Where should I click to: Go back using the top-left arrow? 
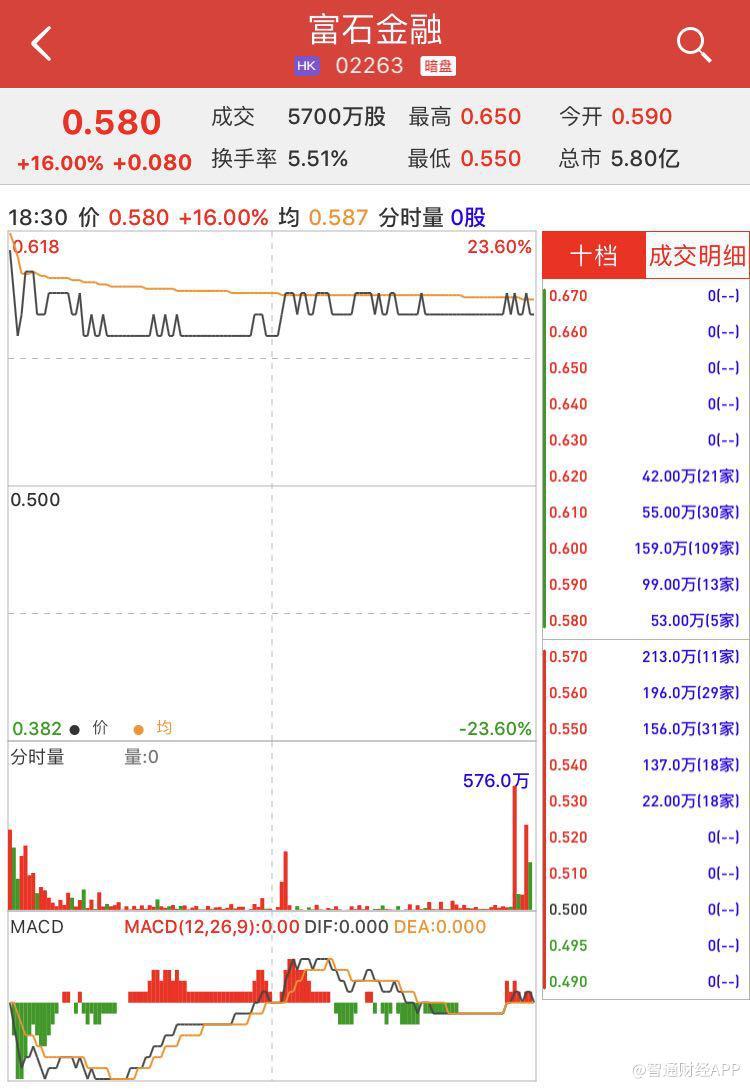click(41, 44)
